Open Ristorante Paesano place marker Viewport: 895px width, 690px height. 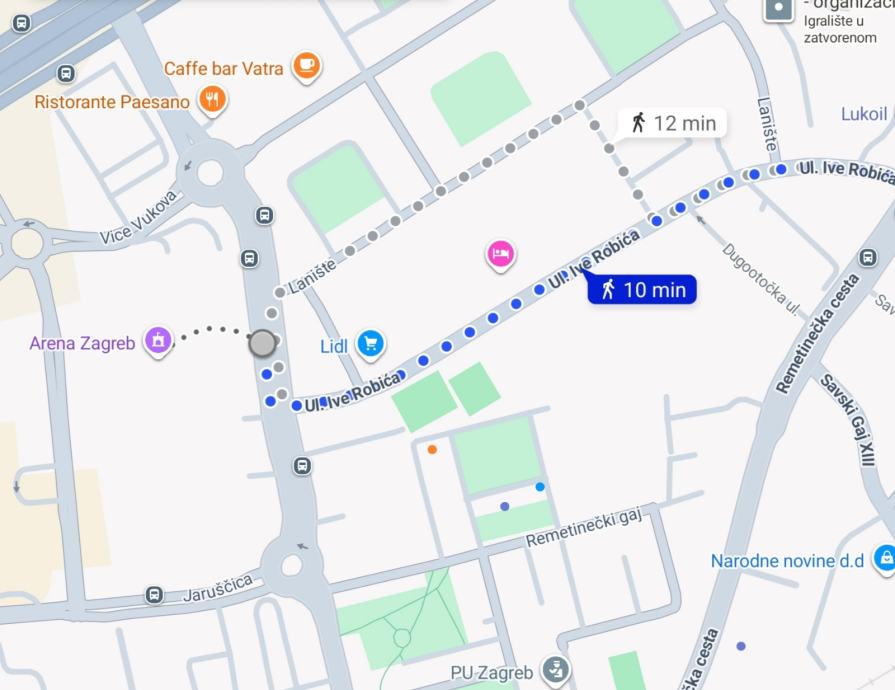pos(212,99)
